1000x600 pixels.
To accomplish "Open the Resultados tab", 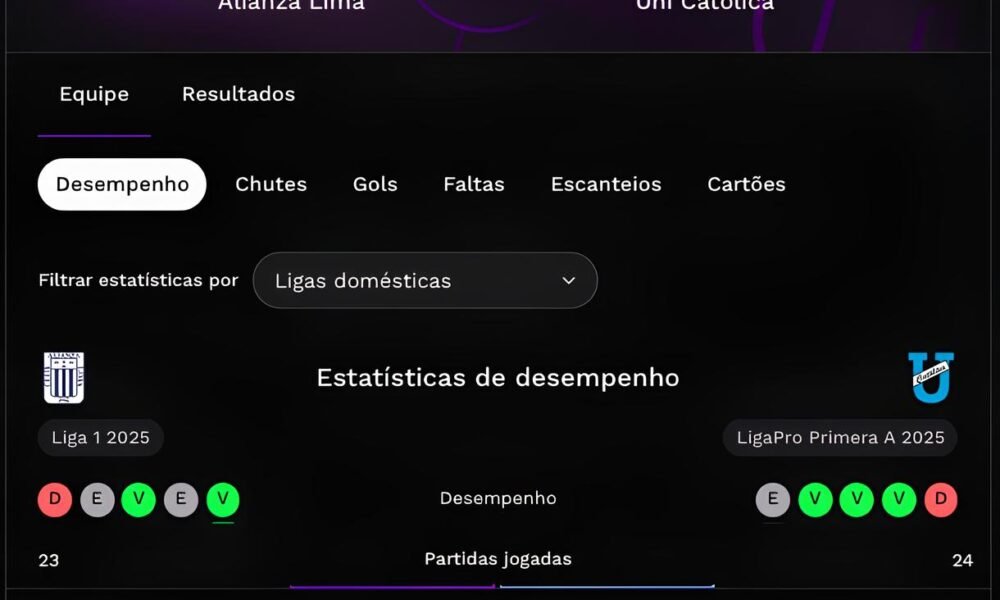I will (x=238, y=95).
